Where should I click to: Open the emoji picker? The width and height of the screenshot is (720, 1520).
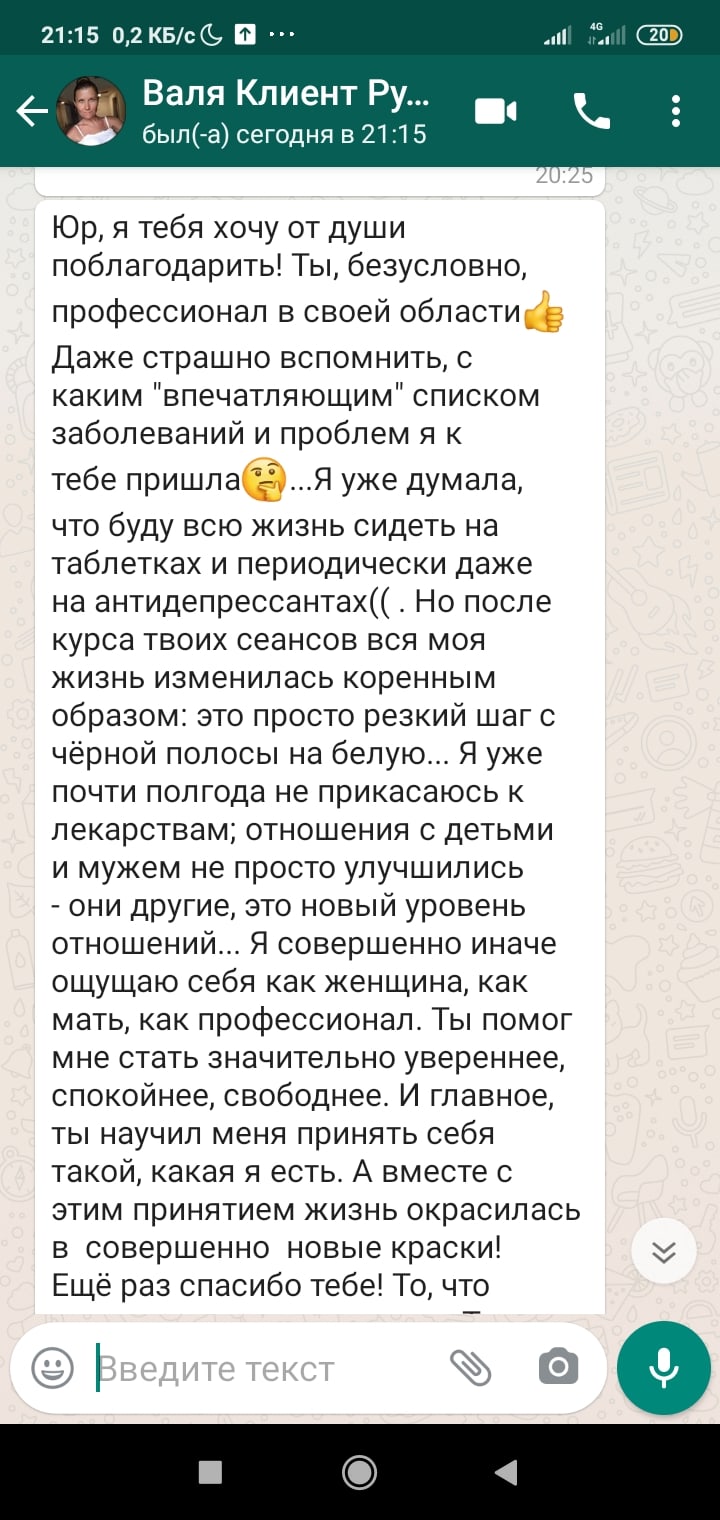53,1367
